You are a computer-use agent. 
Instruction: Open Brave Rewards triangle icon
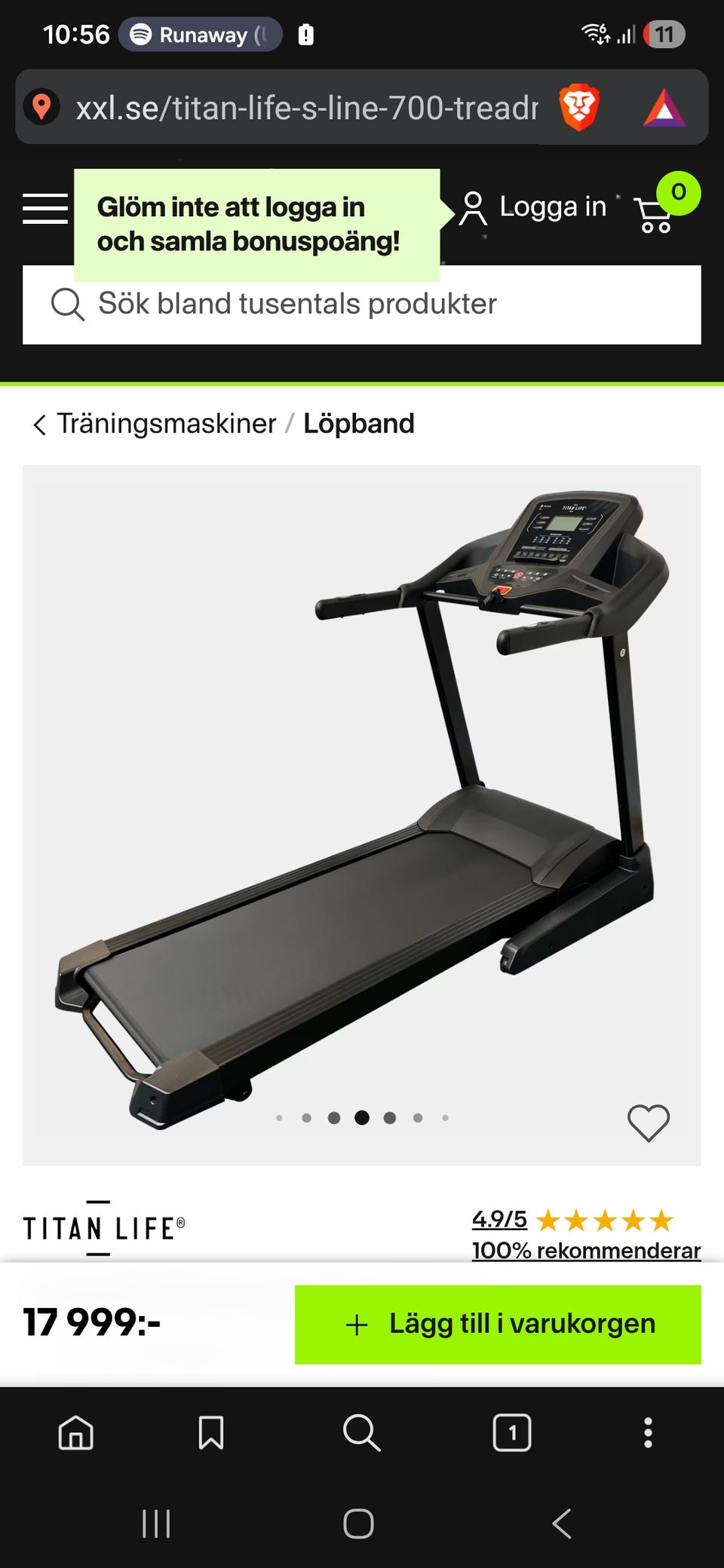coord(664,108)
